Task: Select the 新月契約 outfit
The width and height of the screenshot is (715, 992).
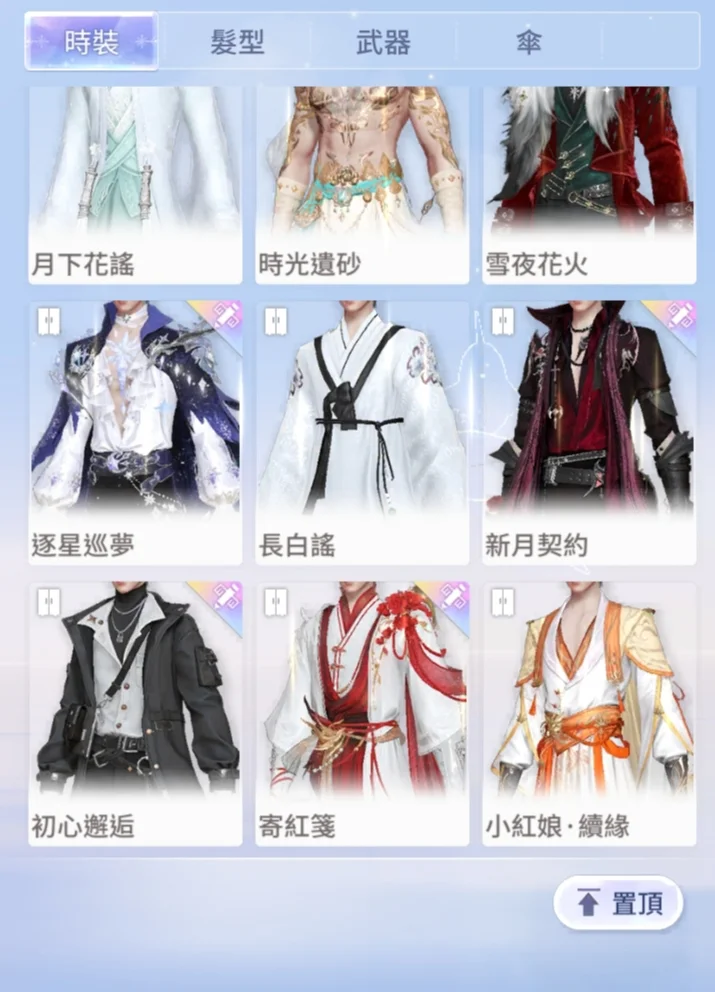Action: (589, 430)
